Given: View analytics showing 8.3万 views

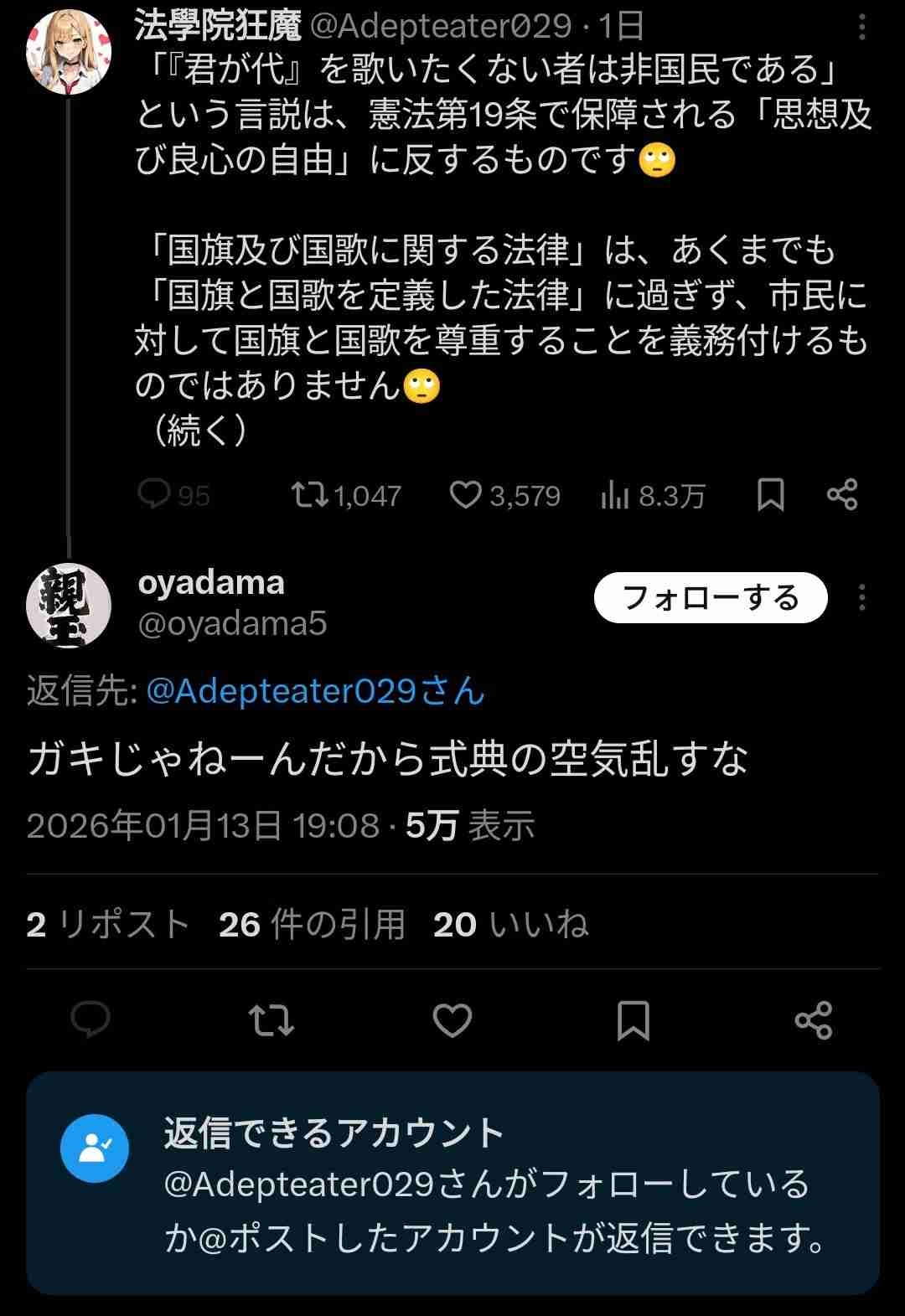Looking at the screenshot, I should [614, 496].
